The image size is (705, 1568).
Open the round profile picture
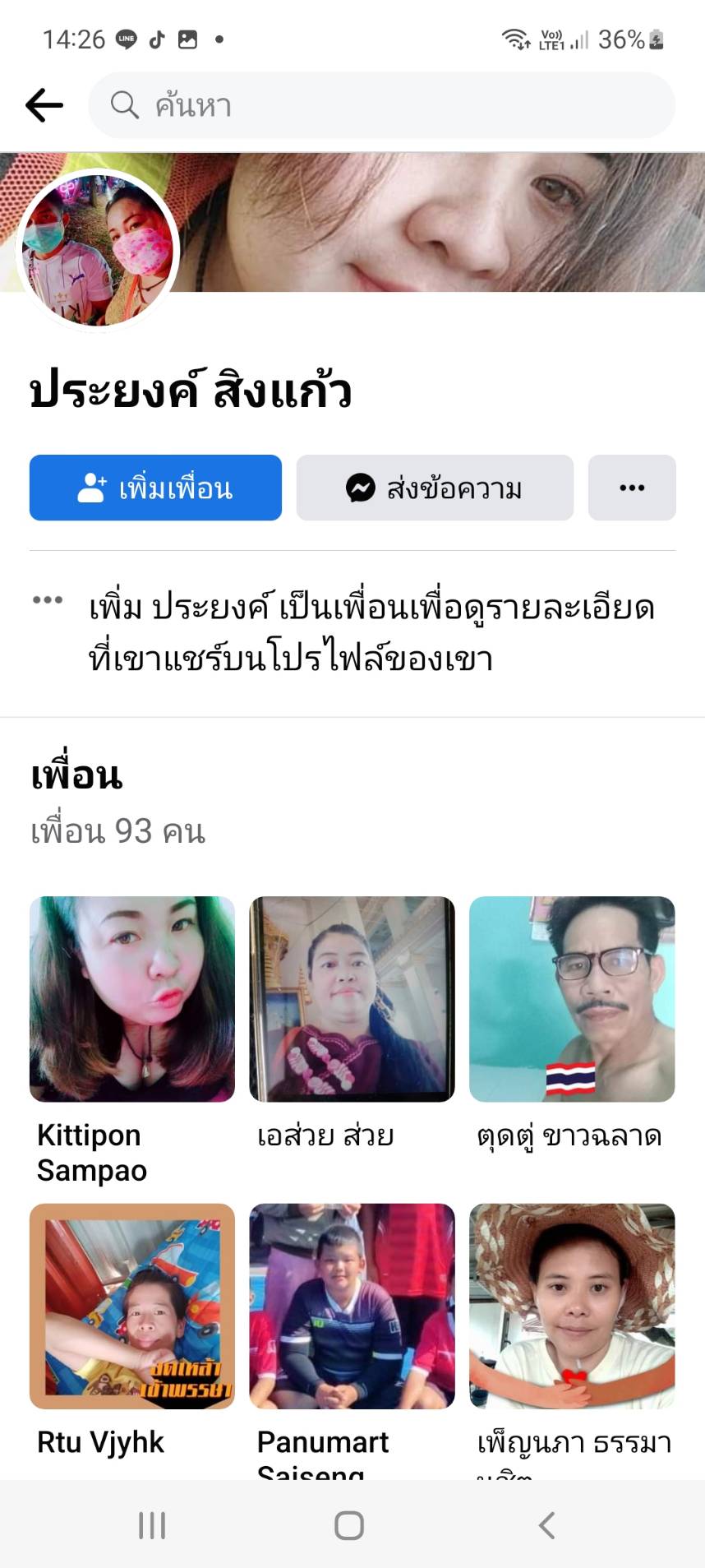98,250
